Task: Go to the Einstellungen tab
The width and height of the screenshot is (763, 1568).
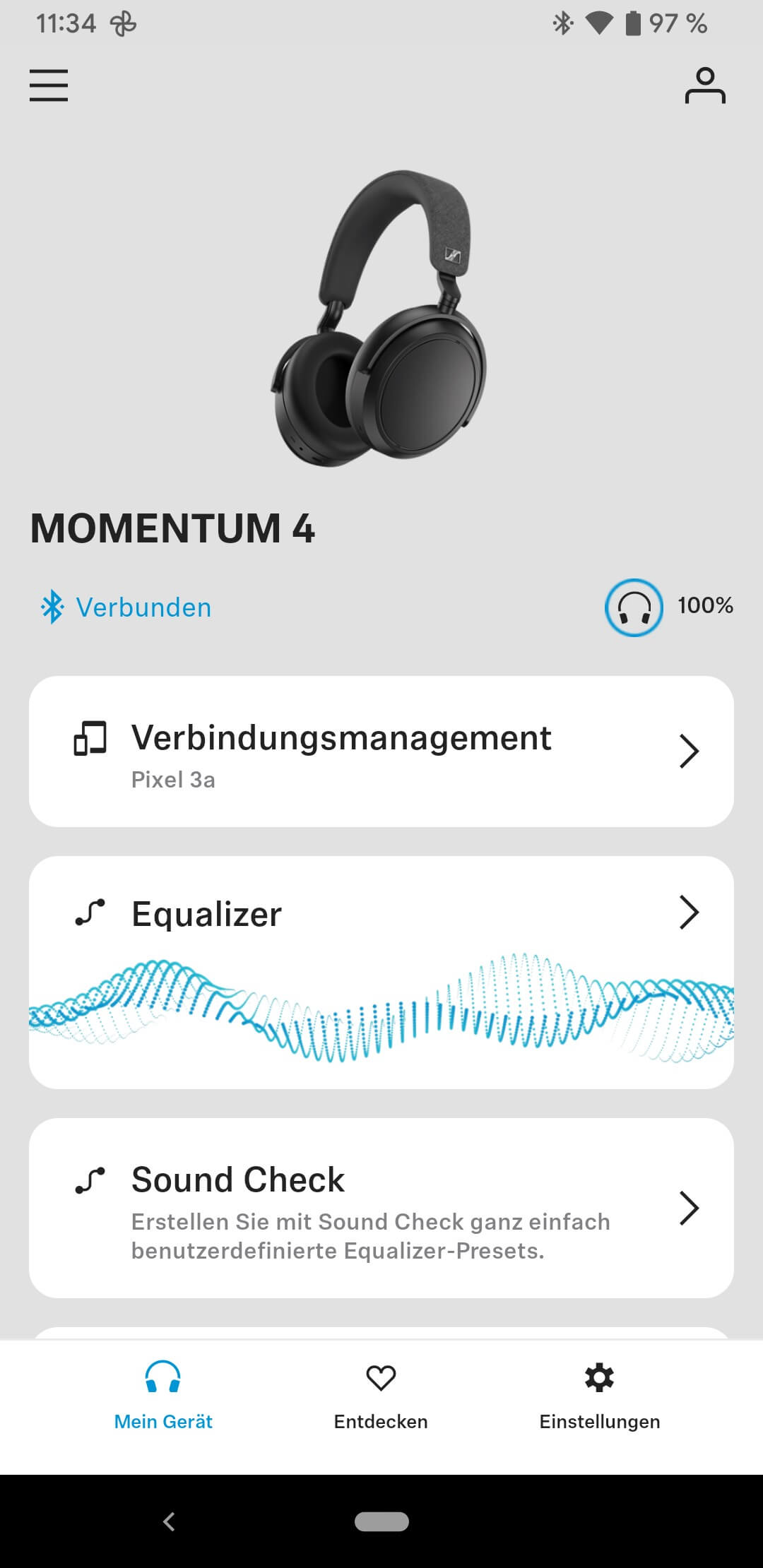Action: pyautogui.click(x=599, y=1396)
